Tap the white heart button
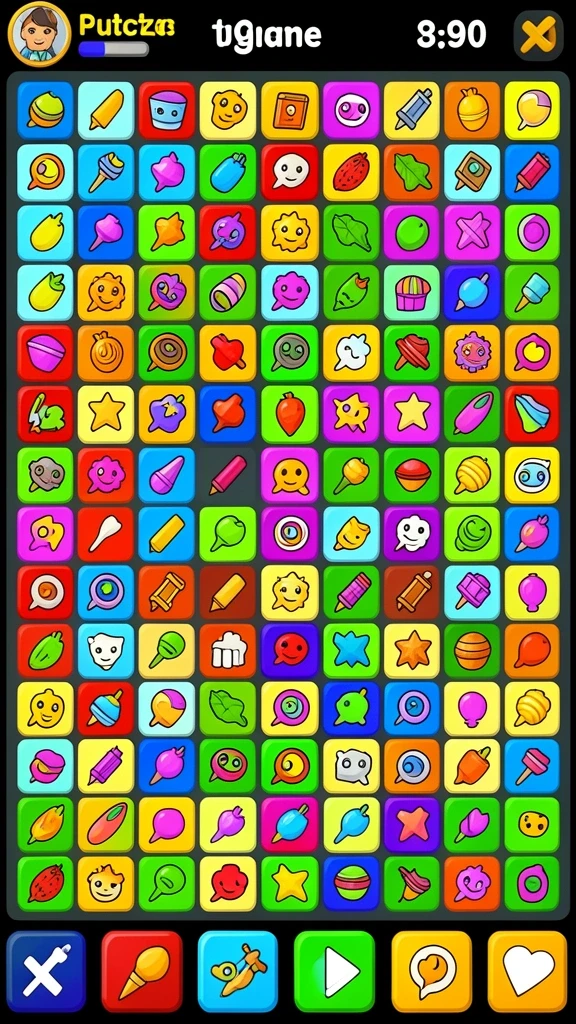Viewport: 576px width, 1024px height. tap(528, 970)
